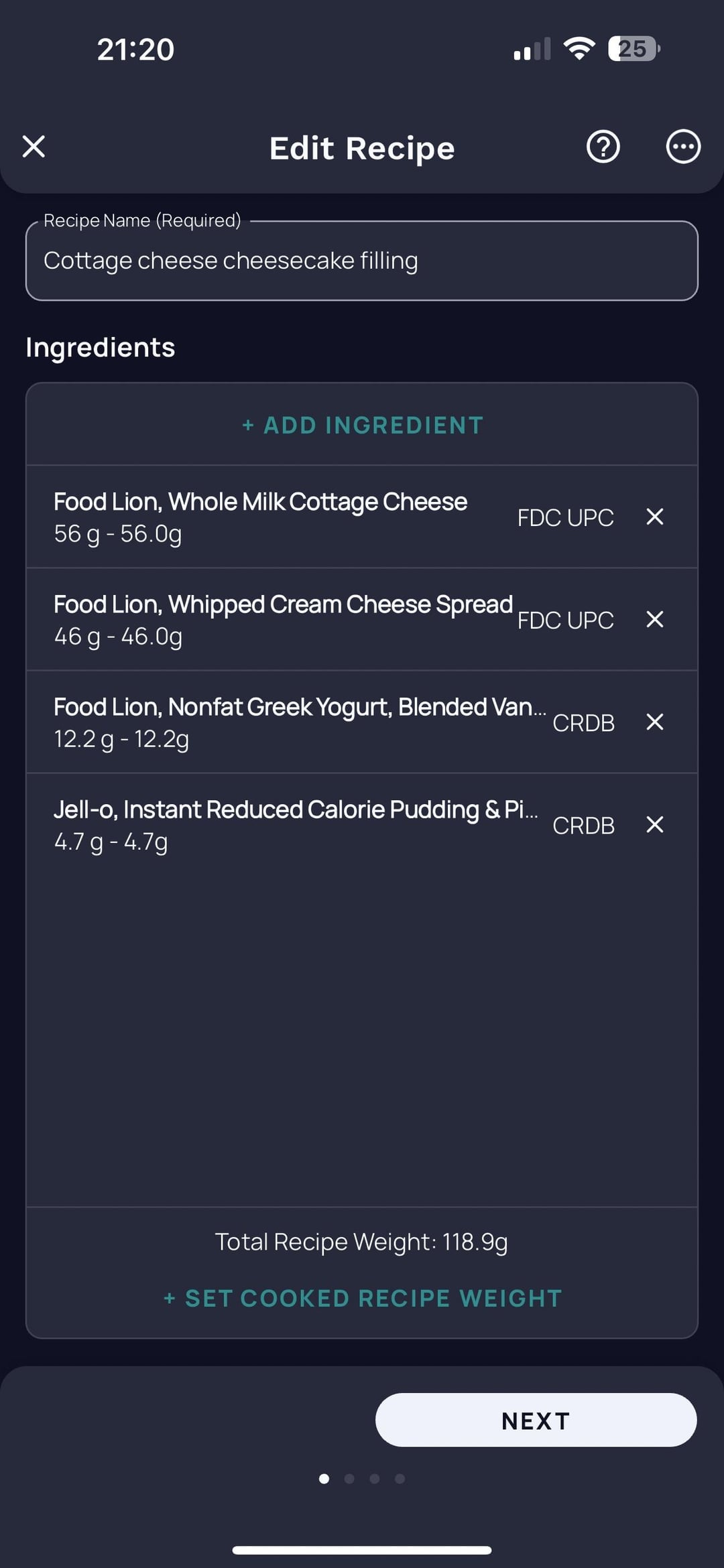The image size is (724, 1568).
Task: Open the Whole Milk Cottage Cheese ingredient
Action: coord(362,517)
